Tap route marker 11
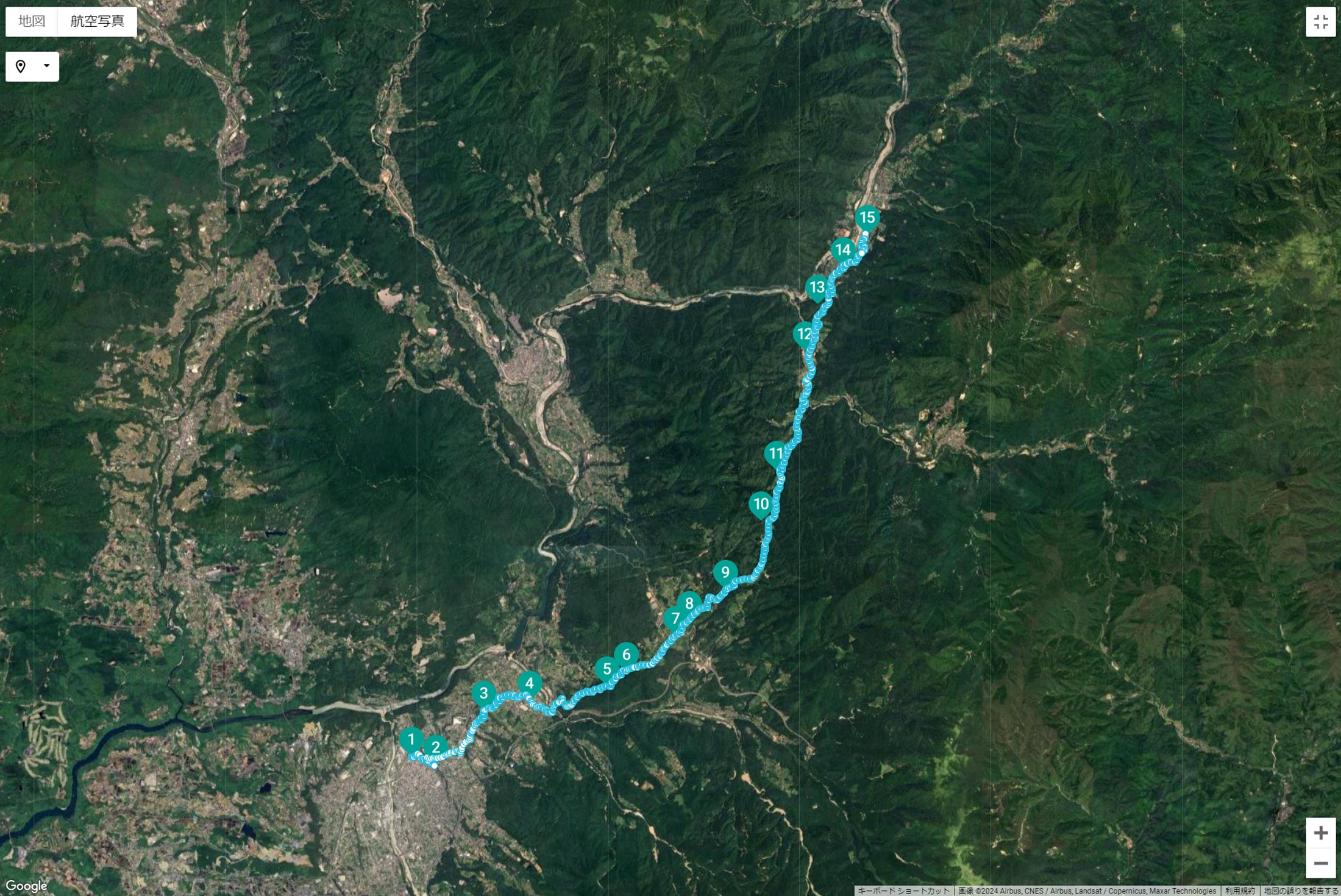The image size is (1341, 896). (775, 453)
